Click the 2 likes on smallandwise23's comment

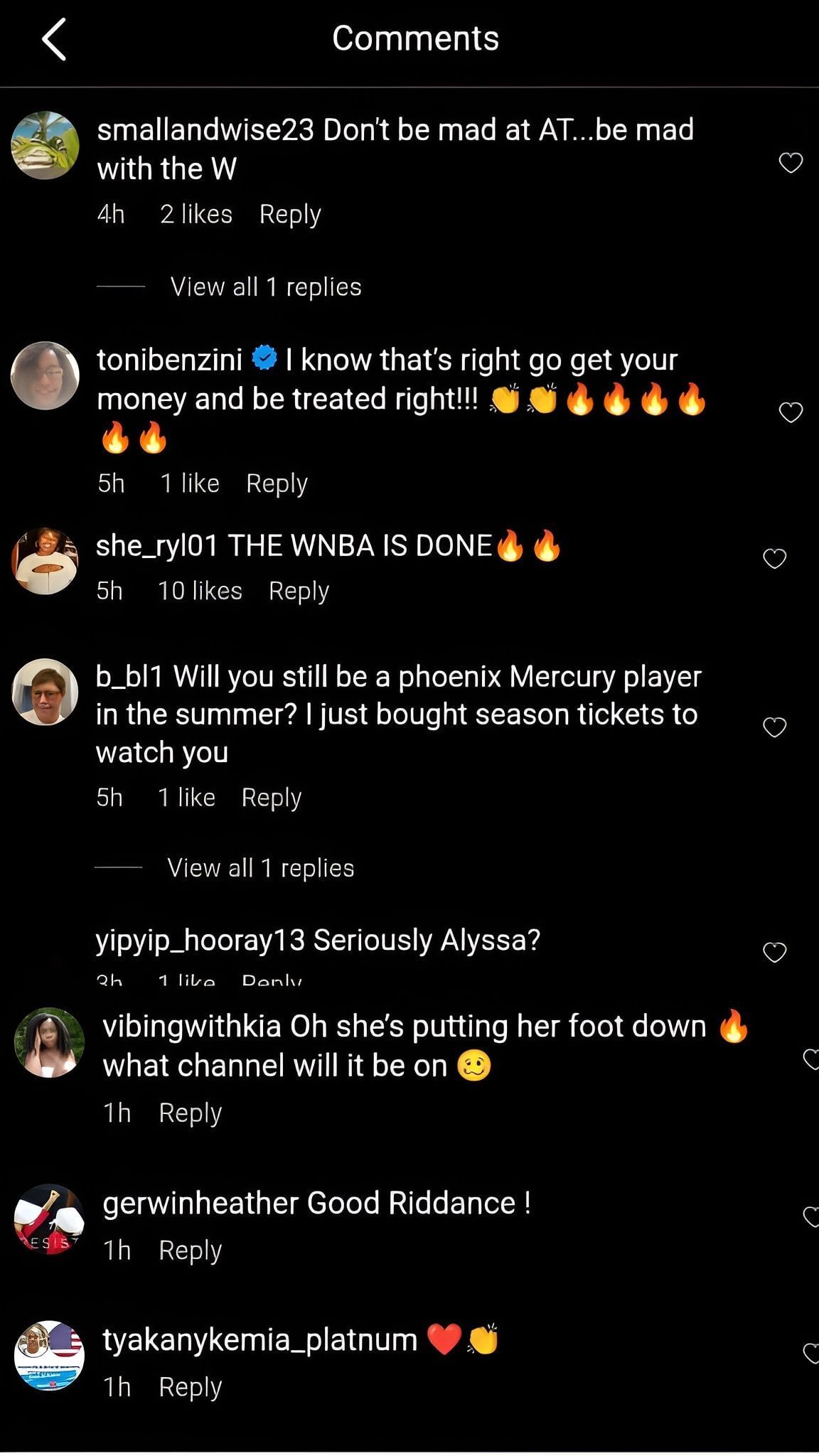197,213
